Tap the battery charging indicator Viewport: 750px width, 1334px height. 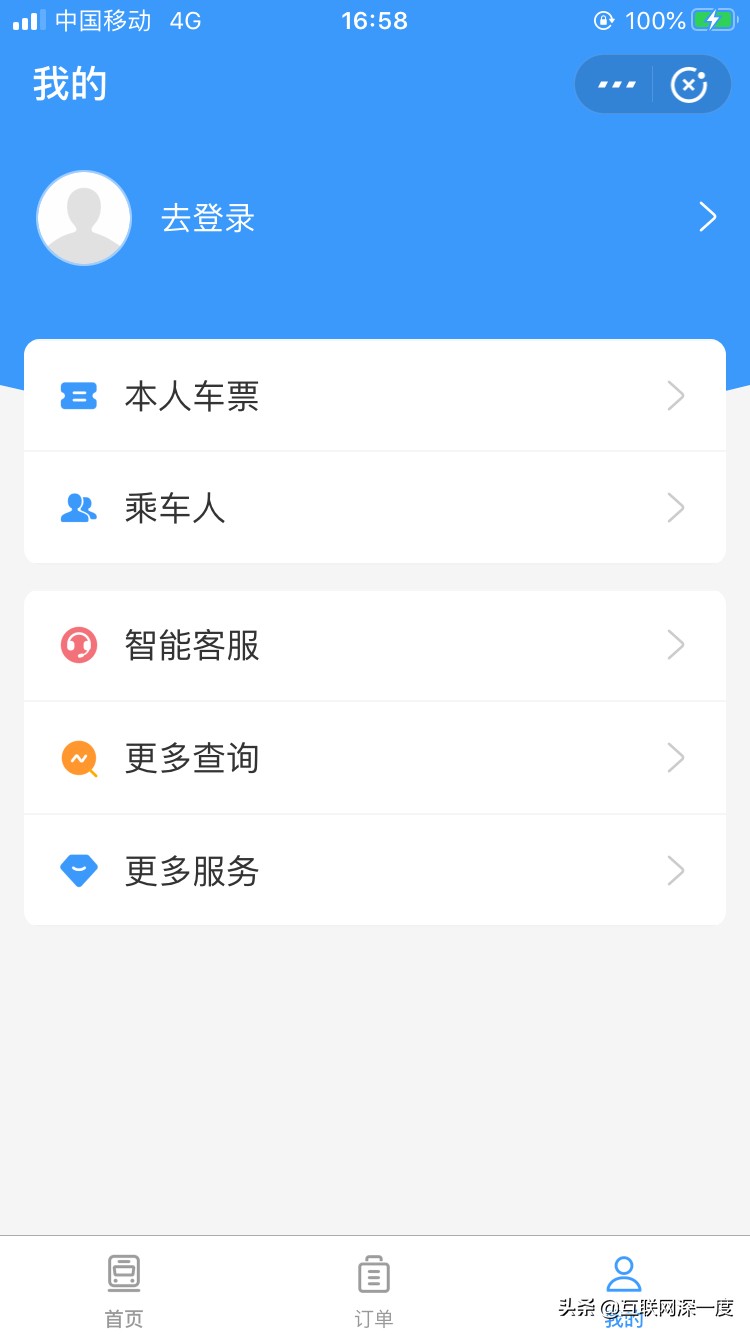coord(712,19)
